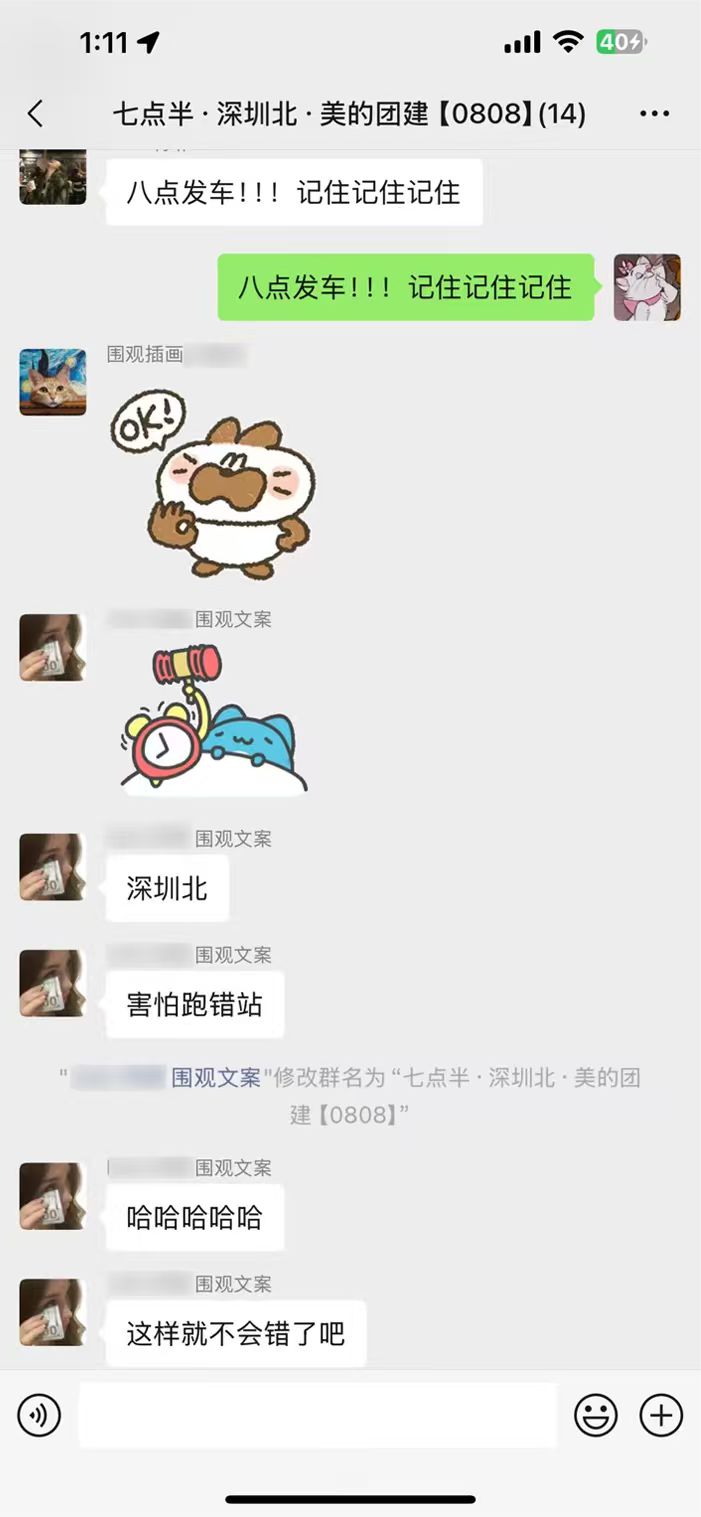Open the plus attachment menu
This screenshot has width=701, height=1517.
pyautogui.click(x=661, y=1416)
